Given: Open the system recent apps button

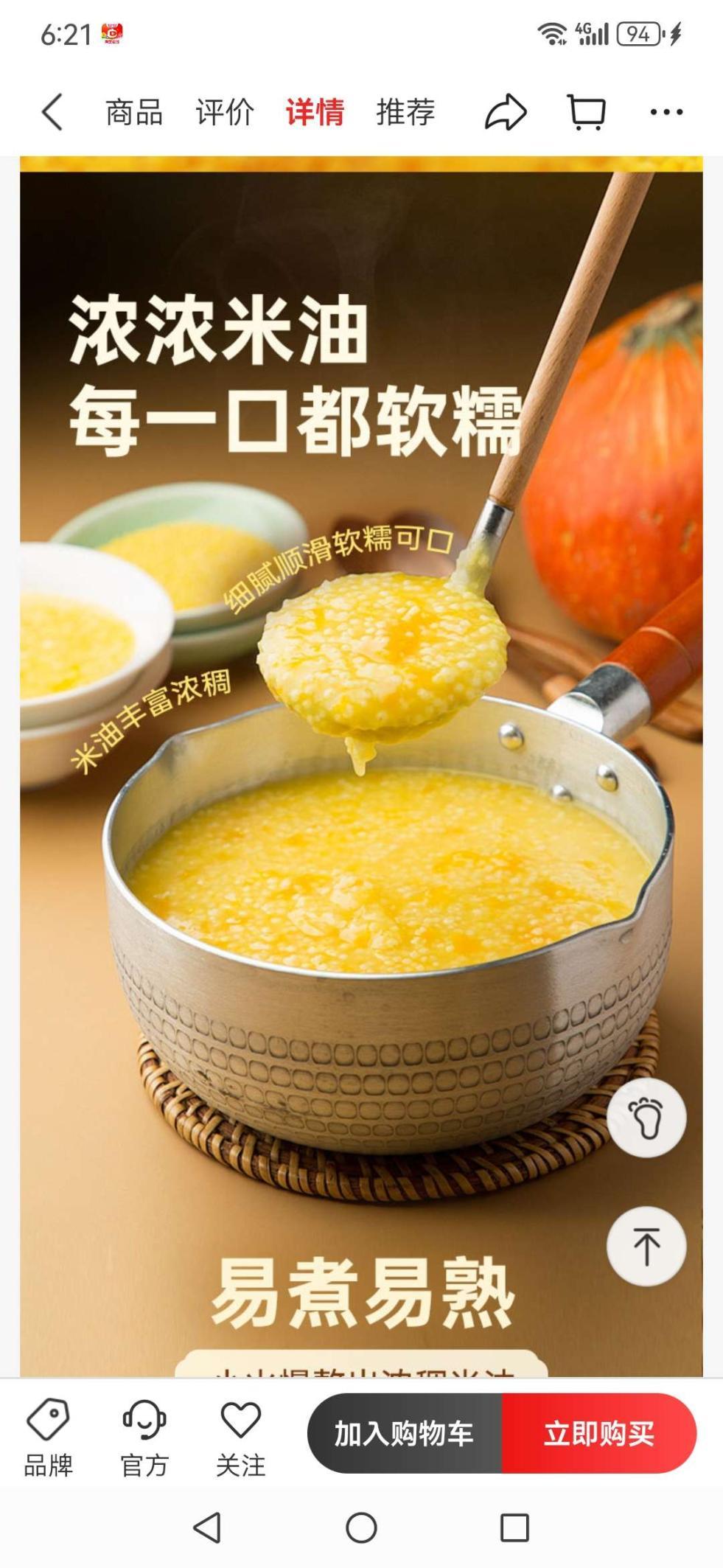Looking at the screenshot, I should point(514,1527).
